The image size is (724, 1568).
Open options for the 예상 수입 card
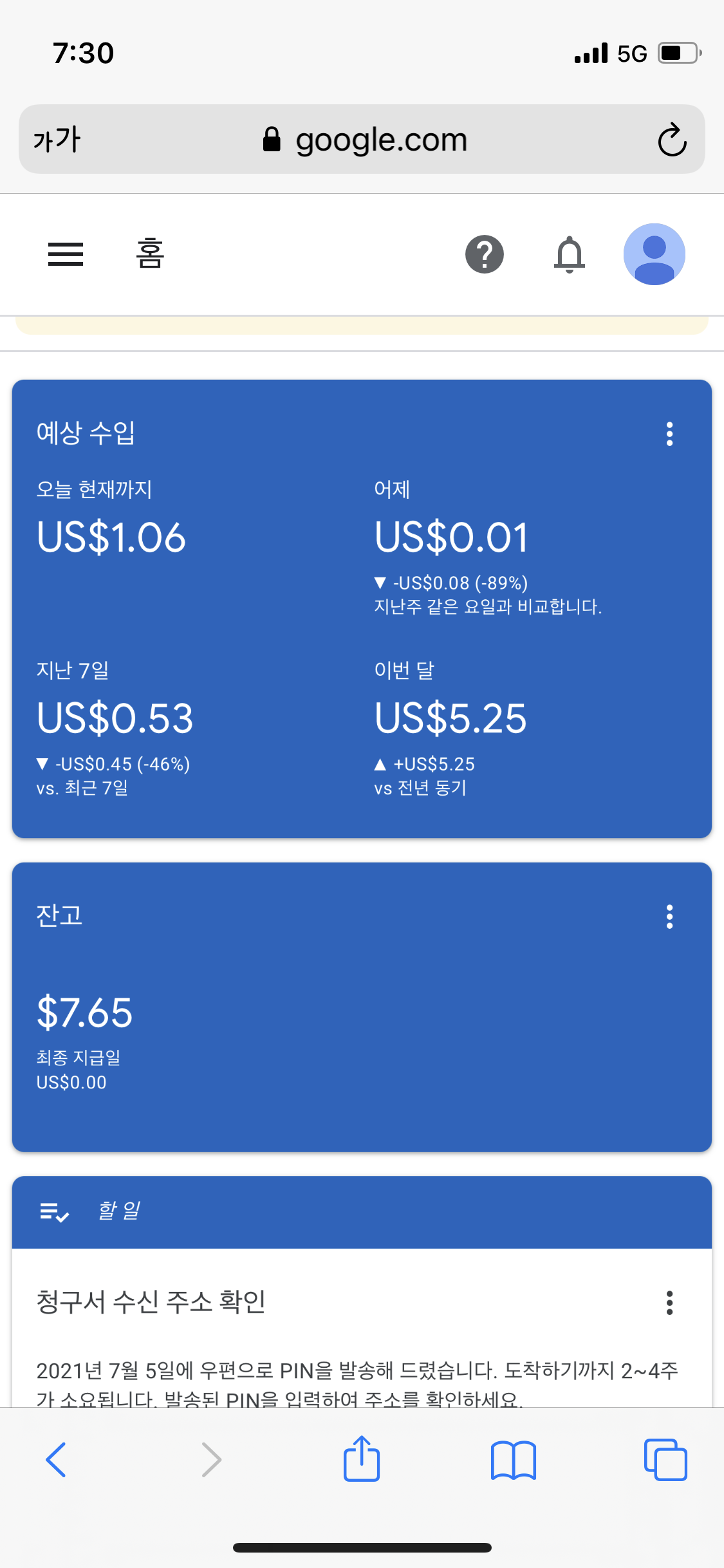(x=669, y=434)
